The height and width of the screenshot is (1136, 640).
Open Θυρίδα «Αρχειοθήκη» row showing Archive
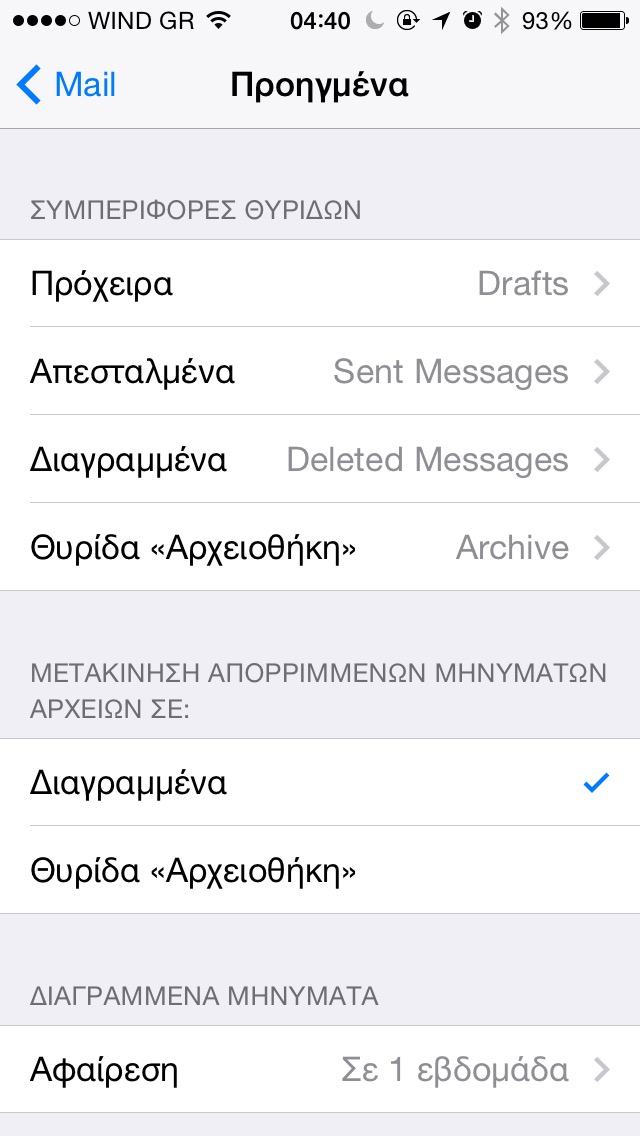pos(320,548)
